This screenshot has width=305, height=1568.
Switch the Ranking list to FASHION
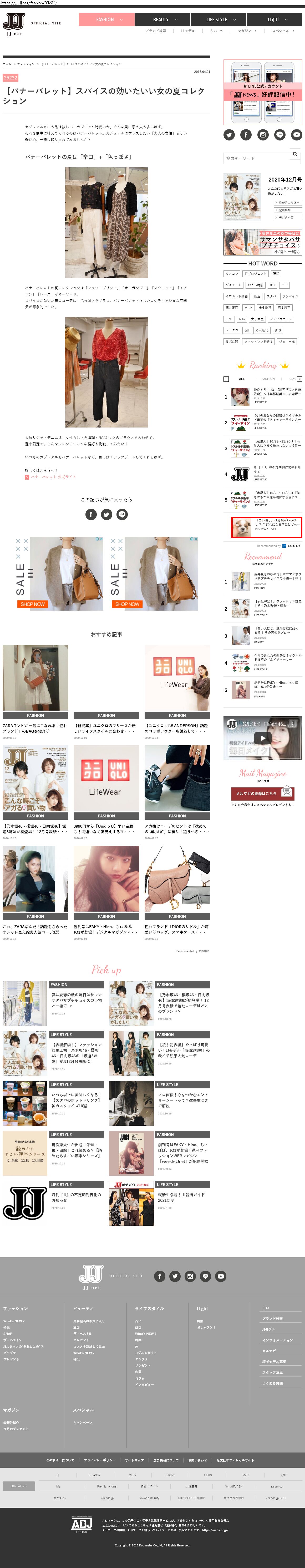(268, 379)
